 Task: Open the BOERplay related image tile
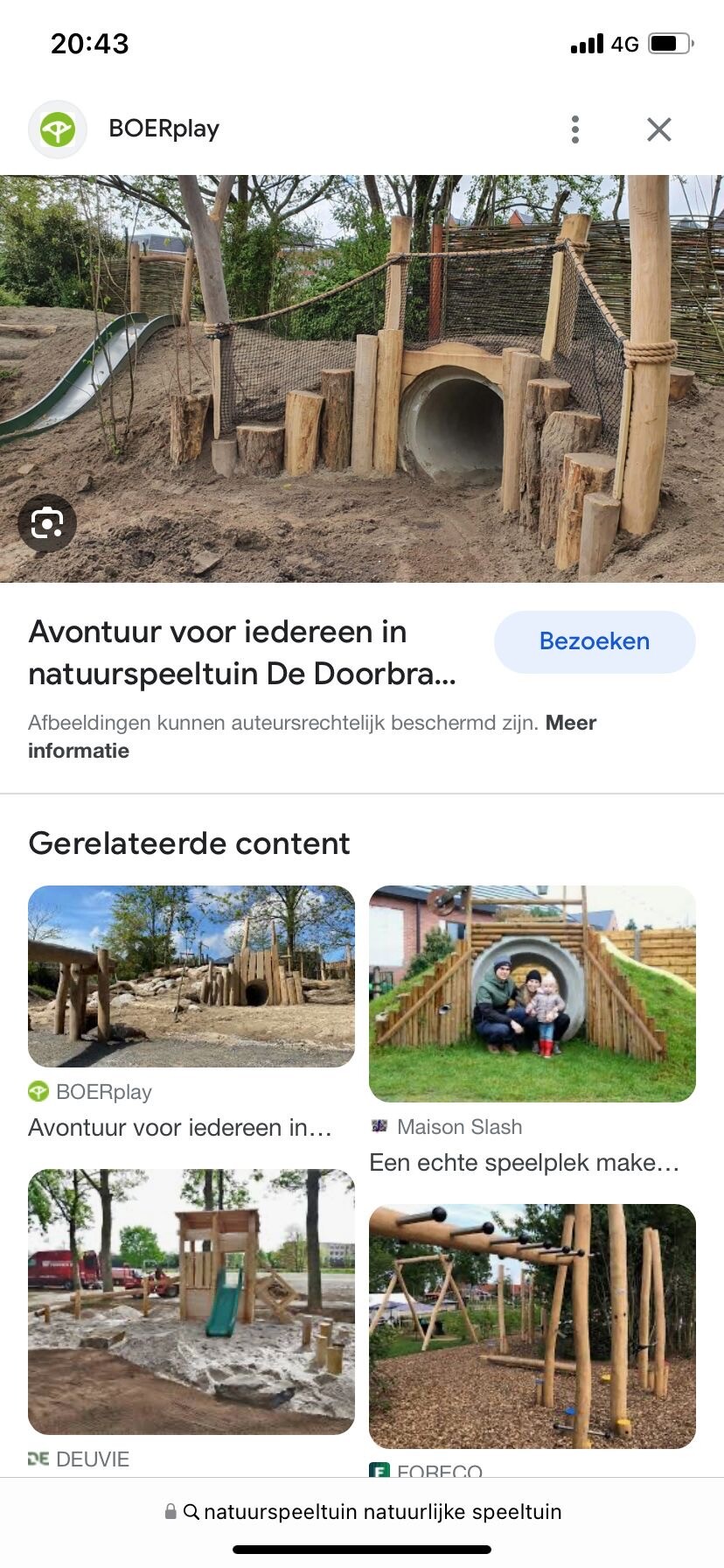pos(191,976)
